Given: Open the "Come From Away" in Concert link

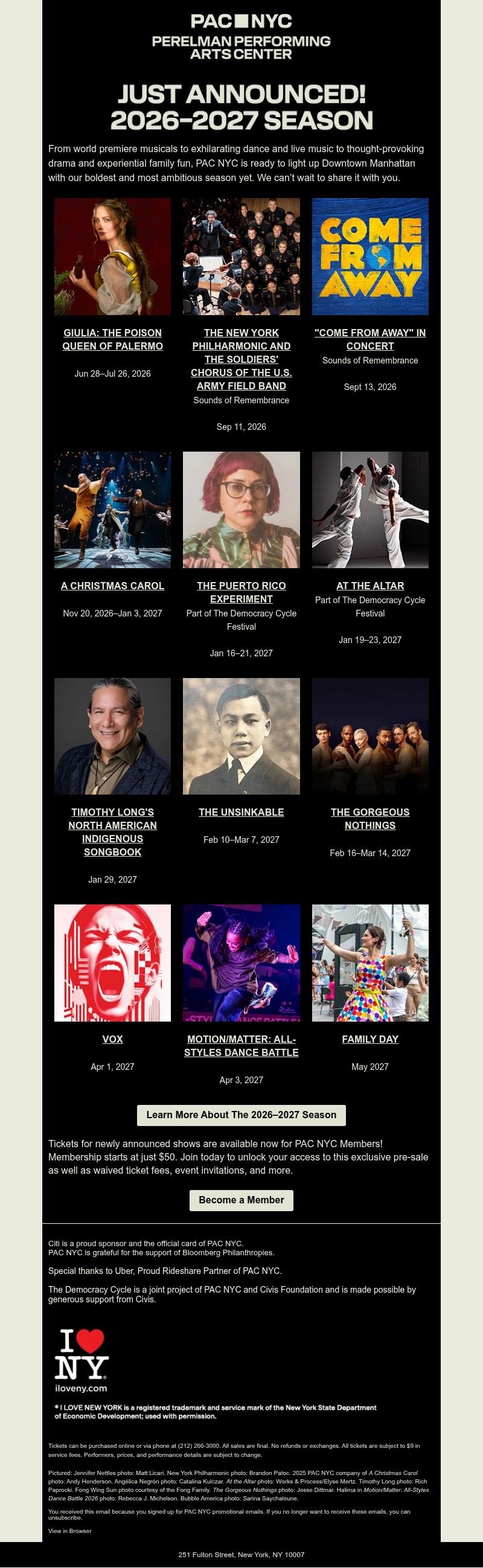Looking at the screenshot, I should (x=370, y=339).
